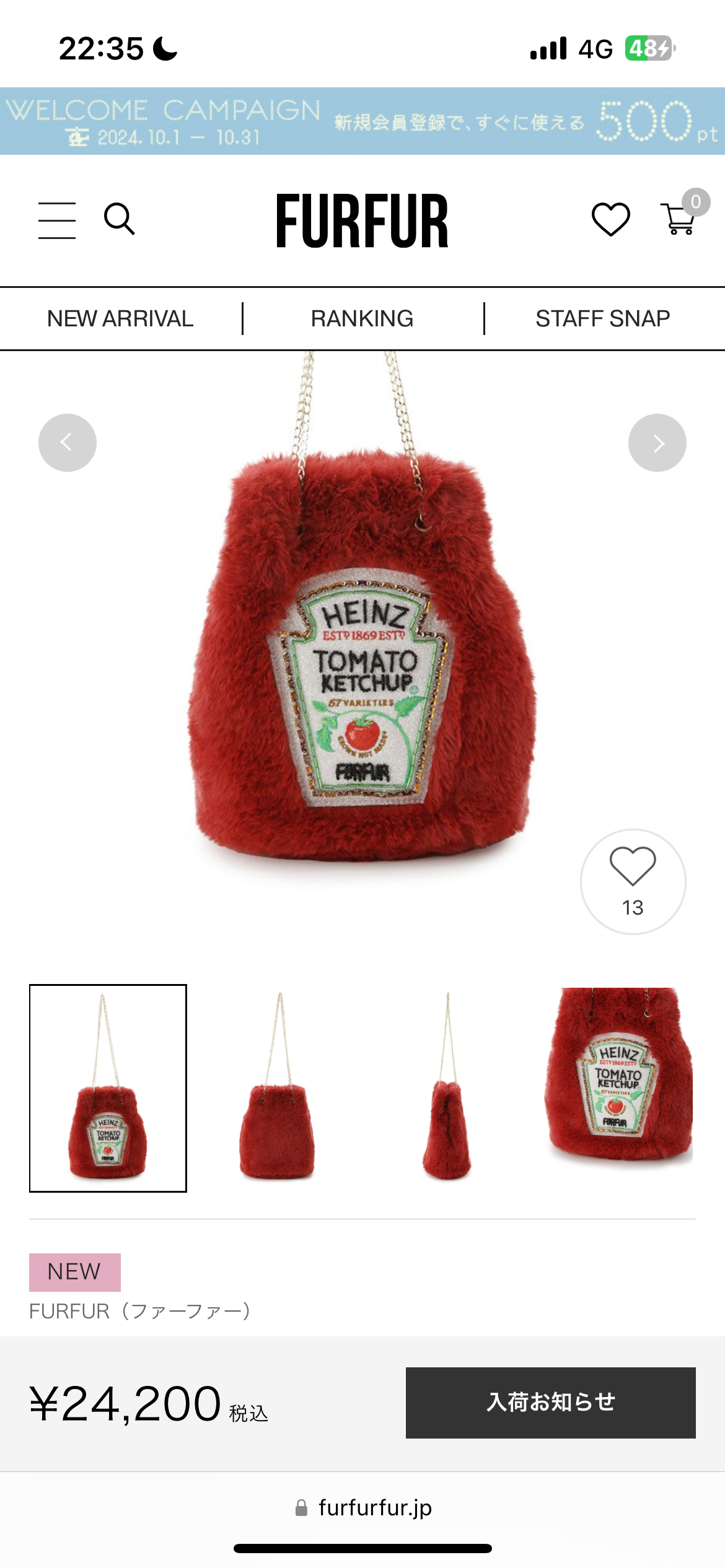
Task: Open the favorites heart in header
Action: point(610,219)
